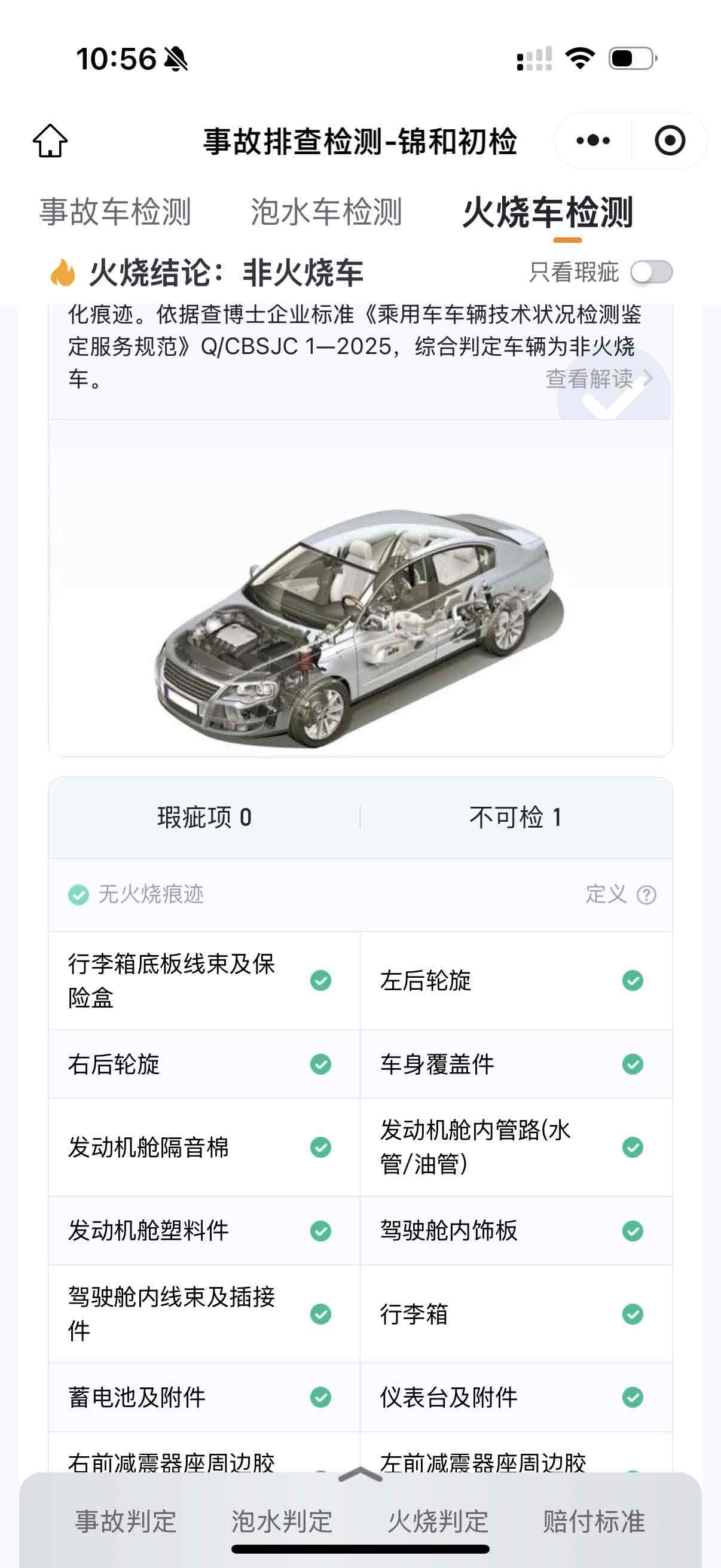
Task: Select the 火烧车检测 tab
Action: (548, 212)
